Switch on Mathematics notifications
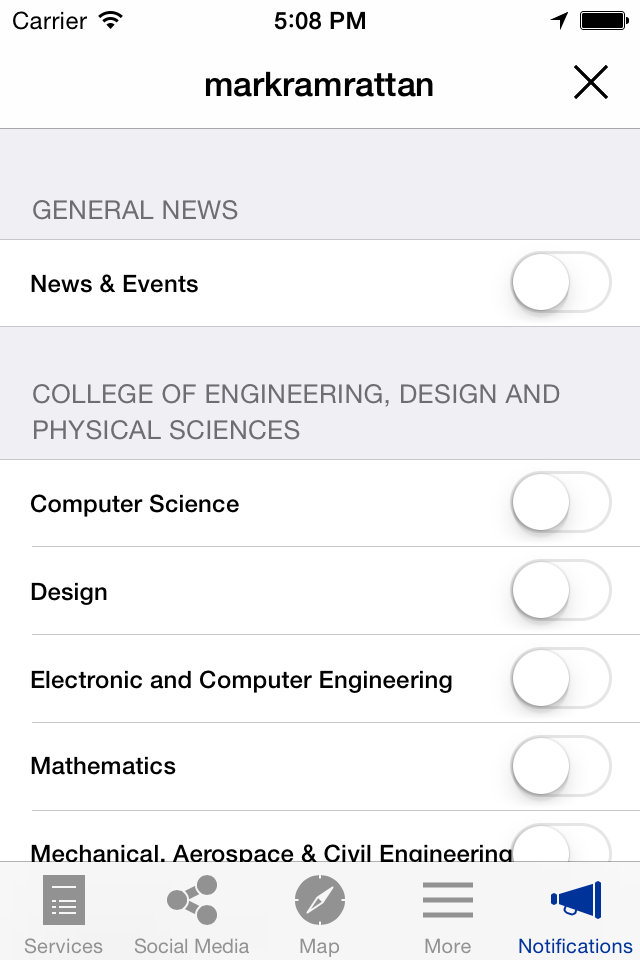Screen dimensions: 640x960 click(560, 766)
